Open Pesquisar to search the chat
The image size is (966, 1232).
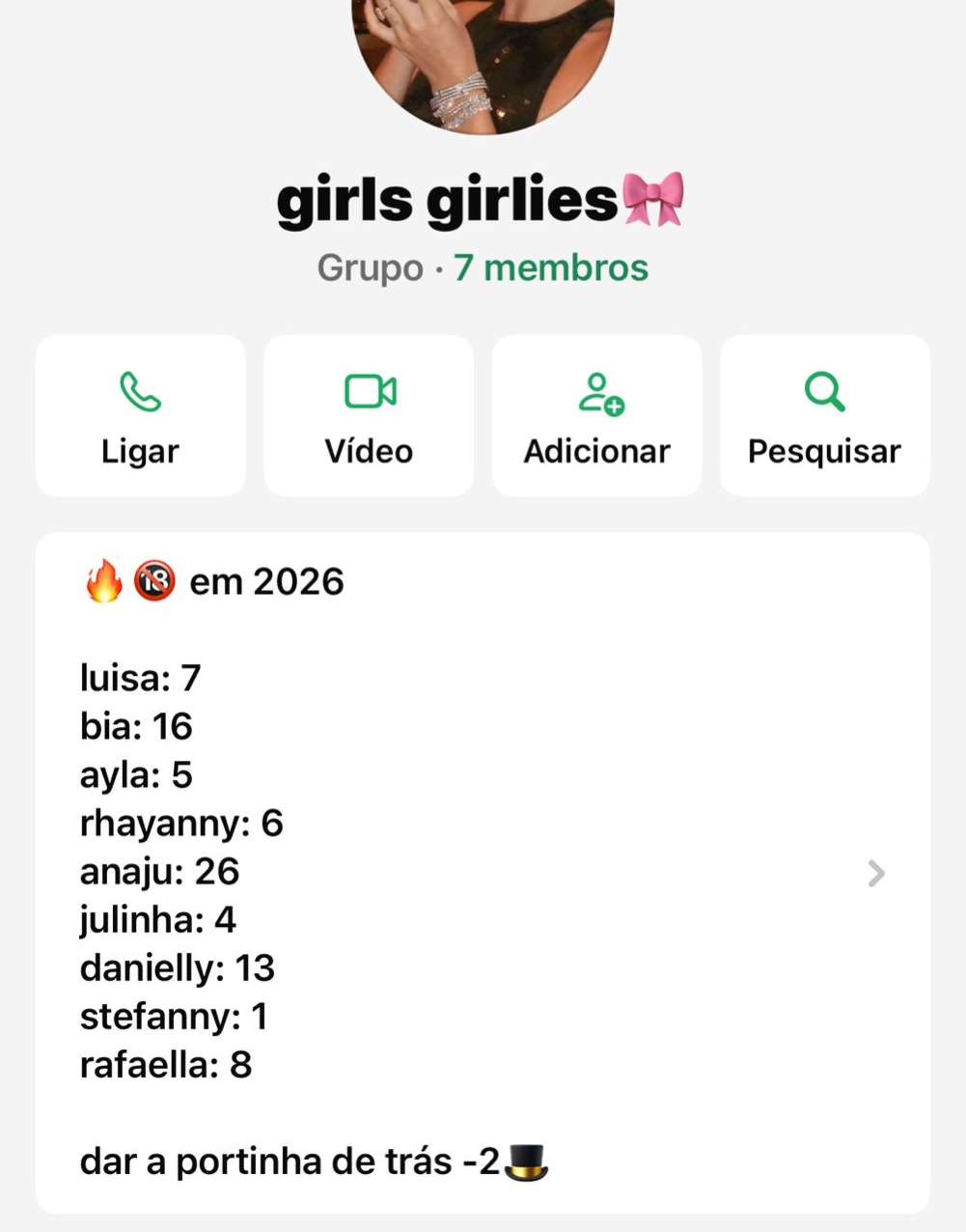(x=825, y=416)
